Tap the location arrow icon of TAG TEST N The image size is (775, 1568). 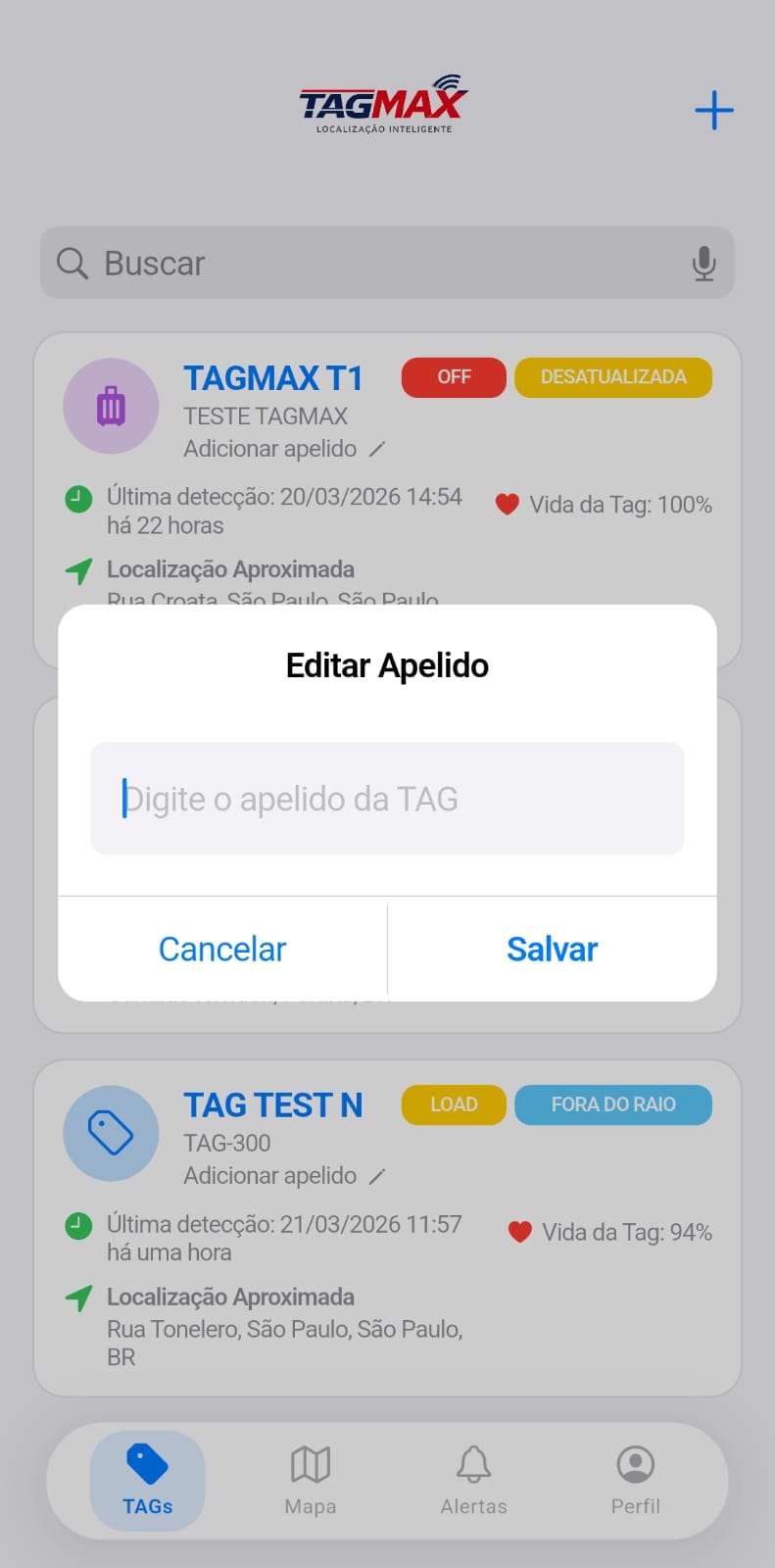coord(78,1298)
